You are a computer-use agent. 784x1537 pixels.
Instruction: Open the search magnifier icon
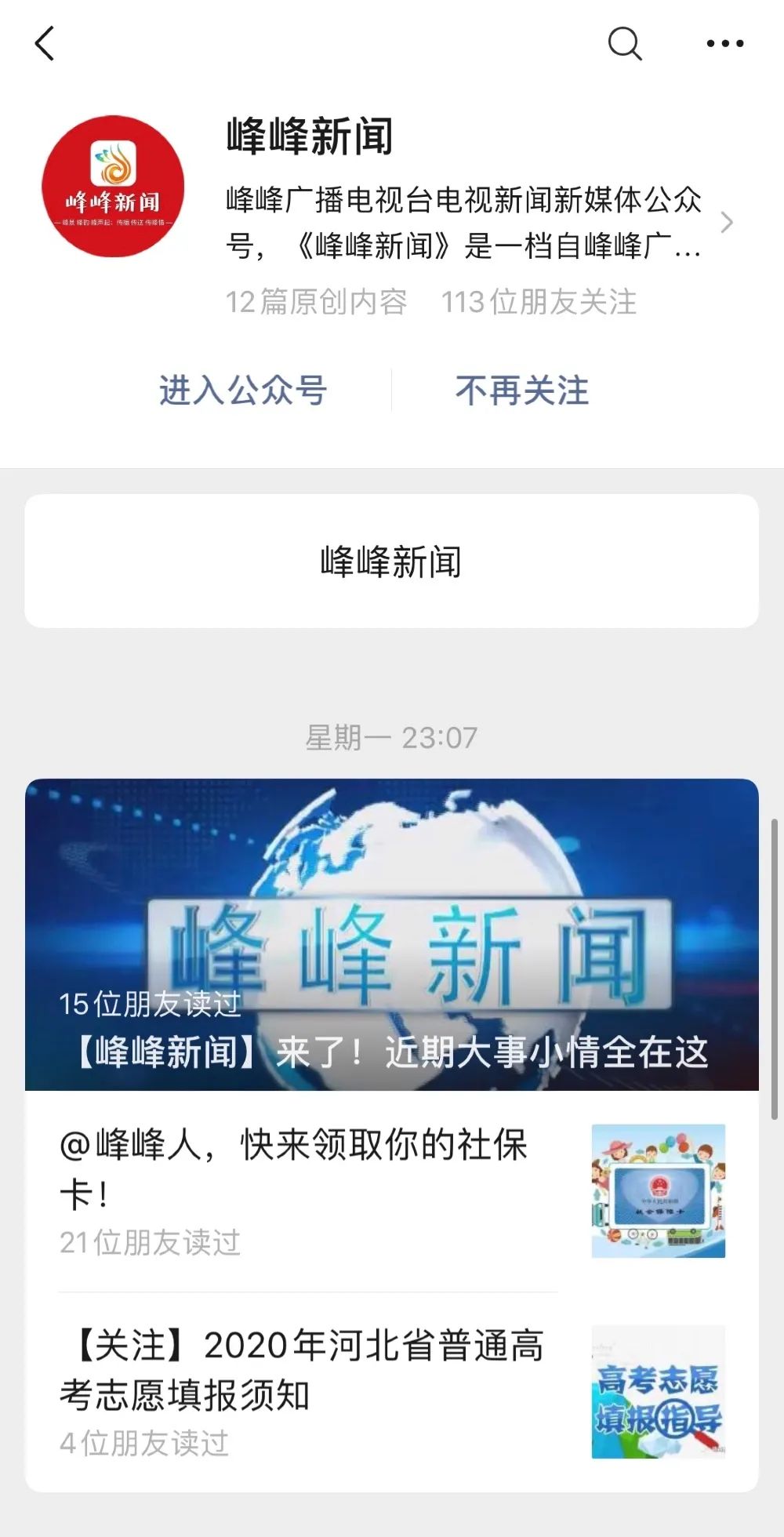click(625, 43)
